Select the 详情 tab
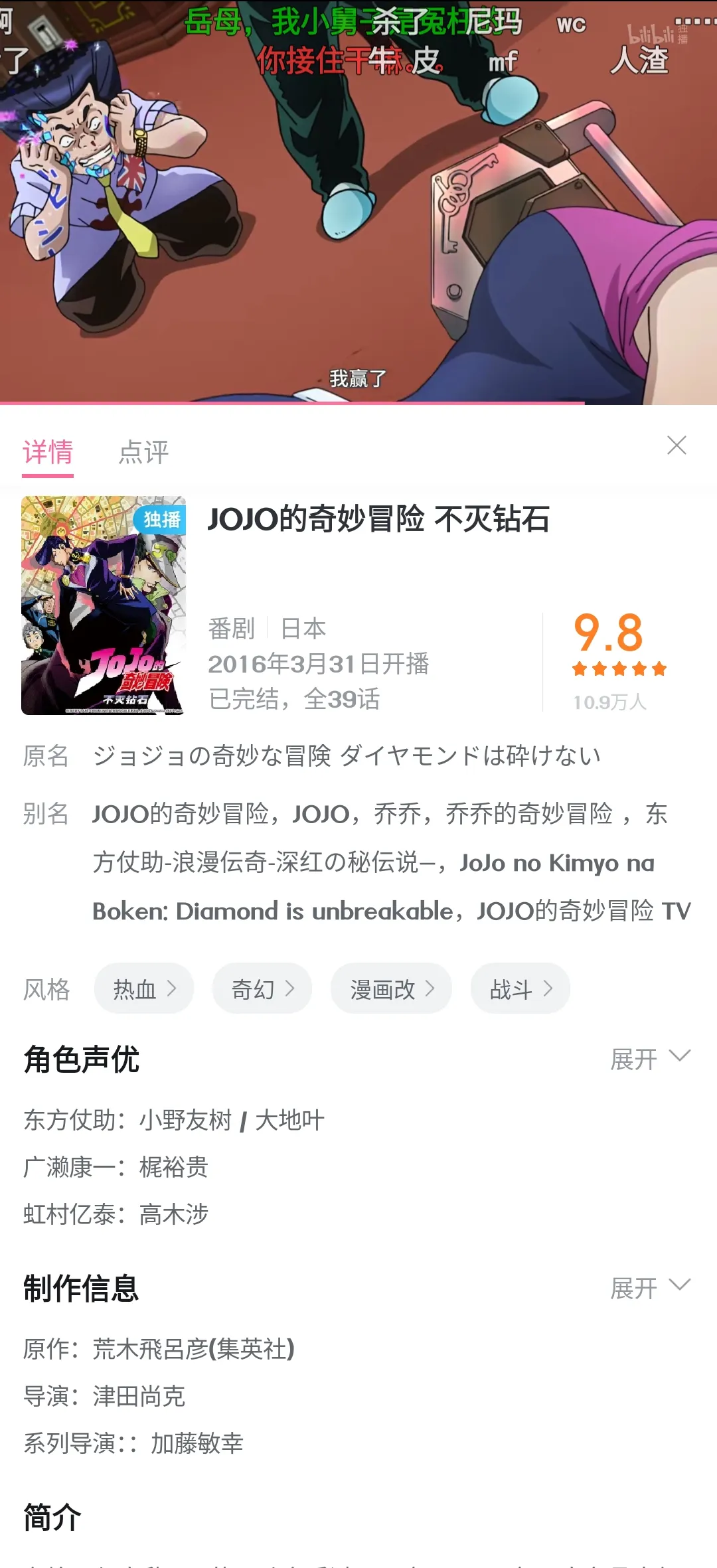 pos(48,453)
